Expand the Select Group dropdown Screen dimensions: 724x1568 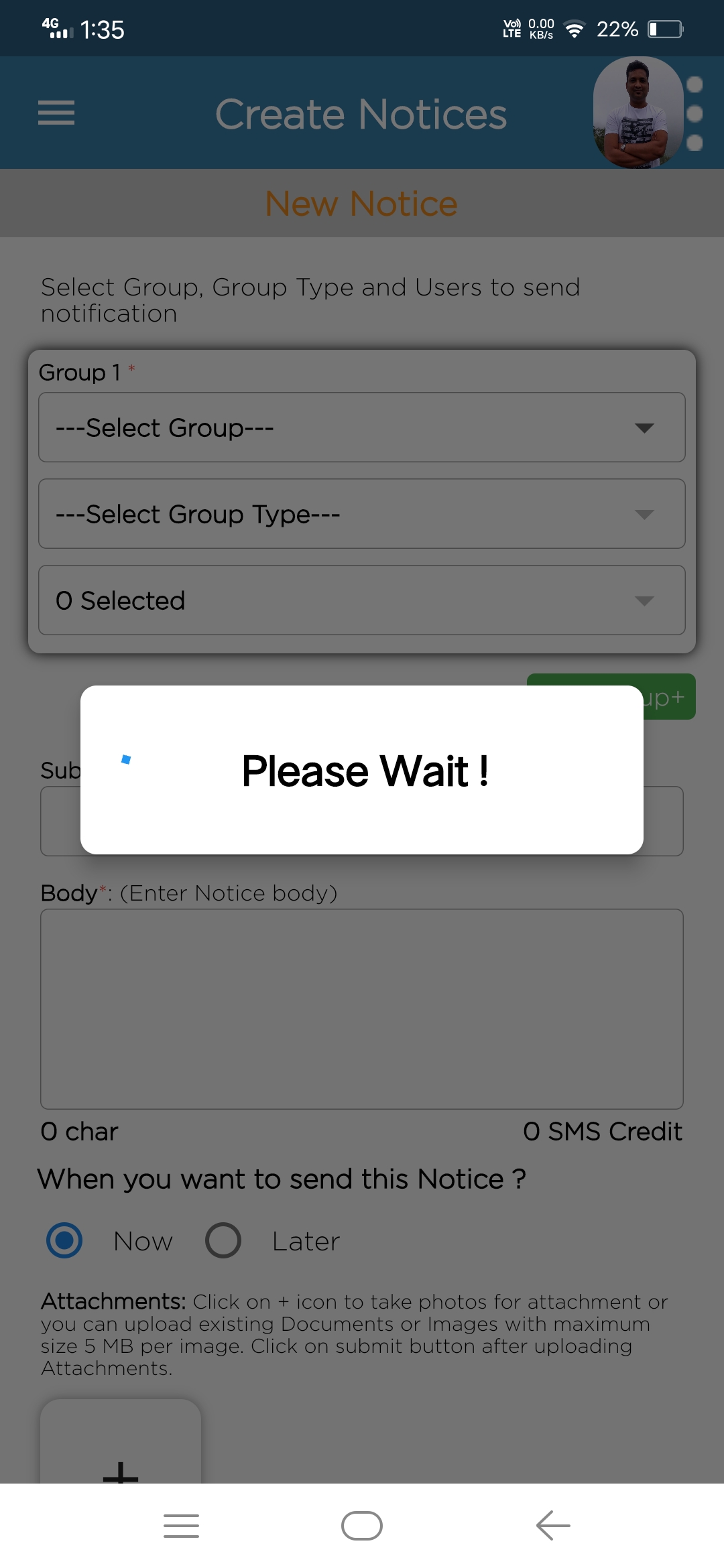point(362,428)
